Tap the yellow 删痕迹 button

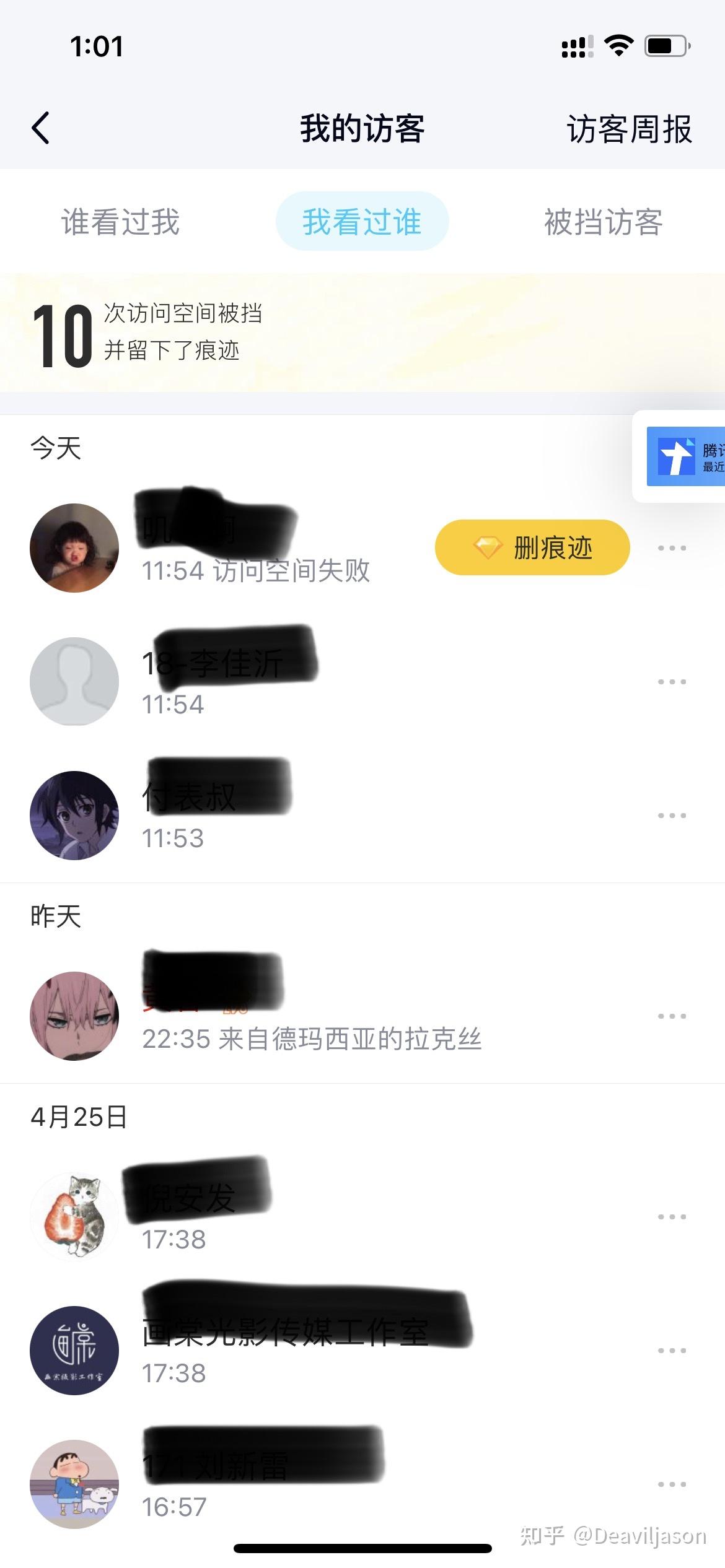(532, 547)
